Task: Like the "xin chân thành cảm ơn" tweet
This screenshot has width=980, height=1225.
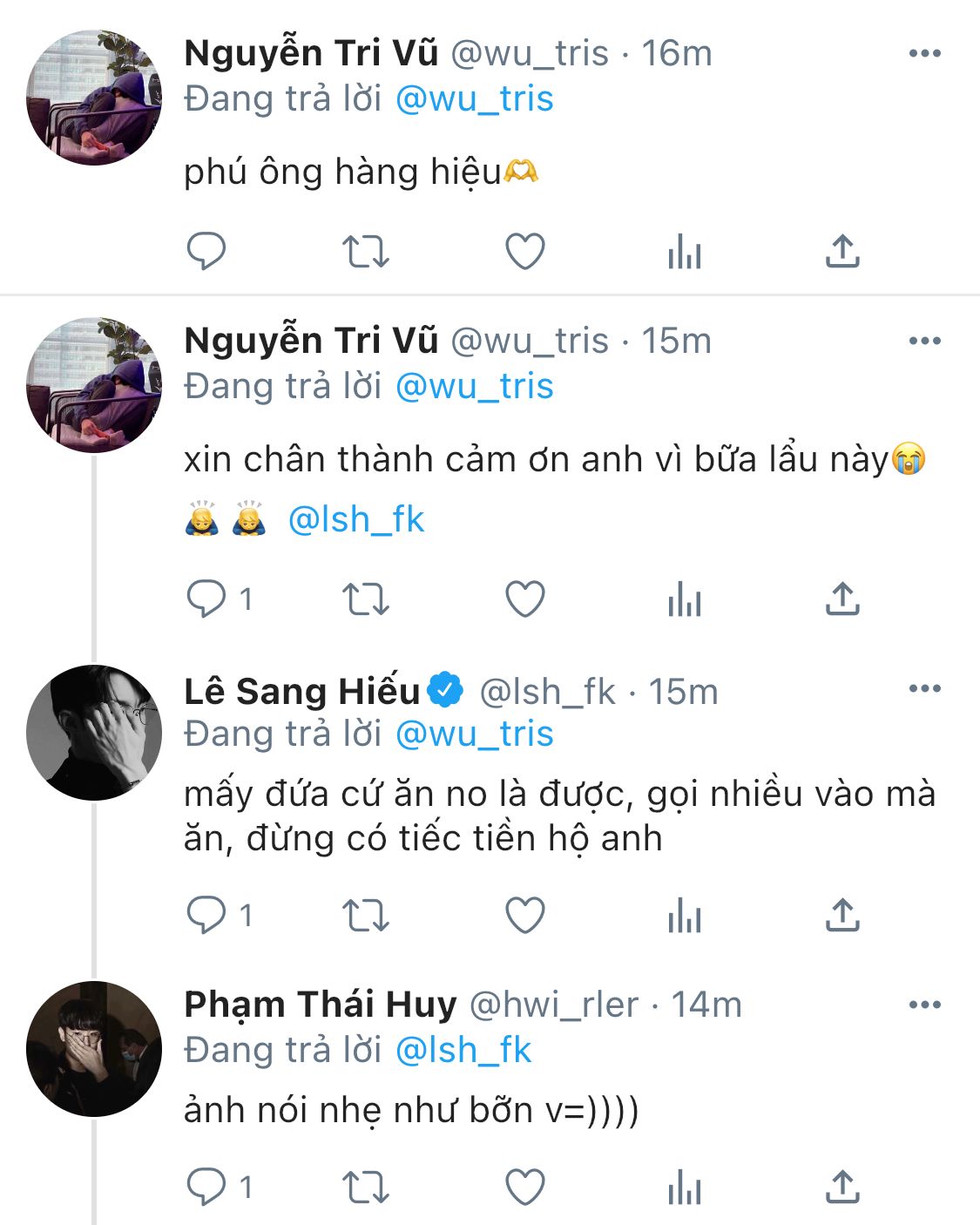Action: [525, 599]
